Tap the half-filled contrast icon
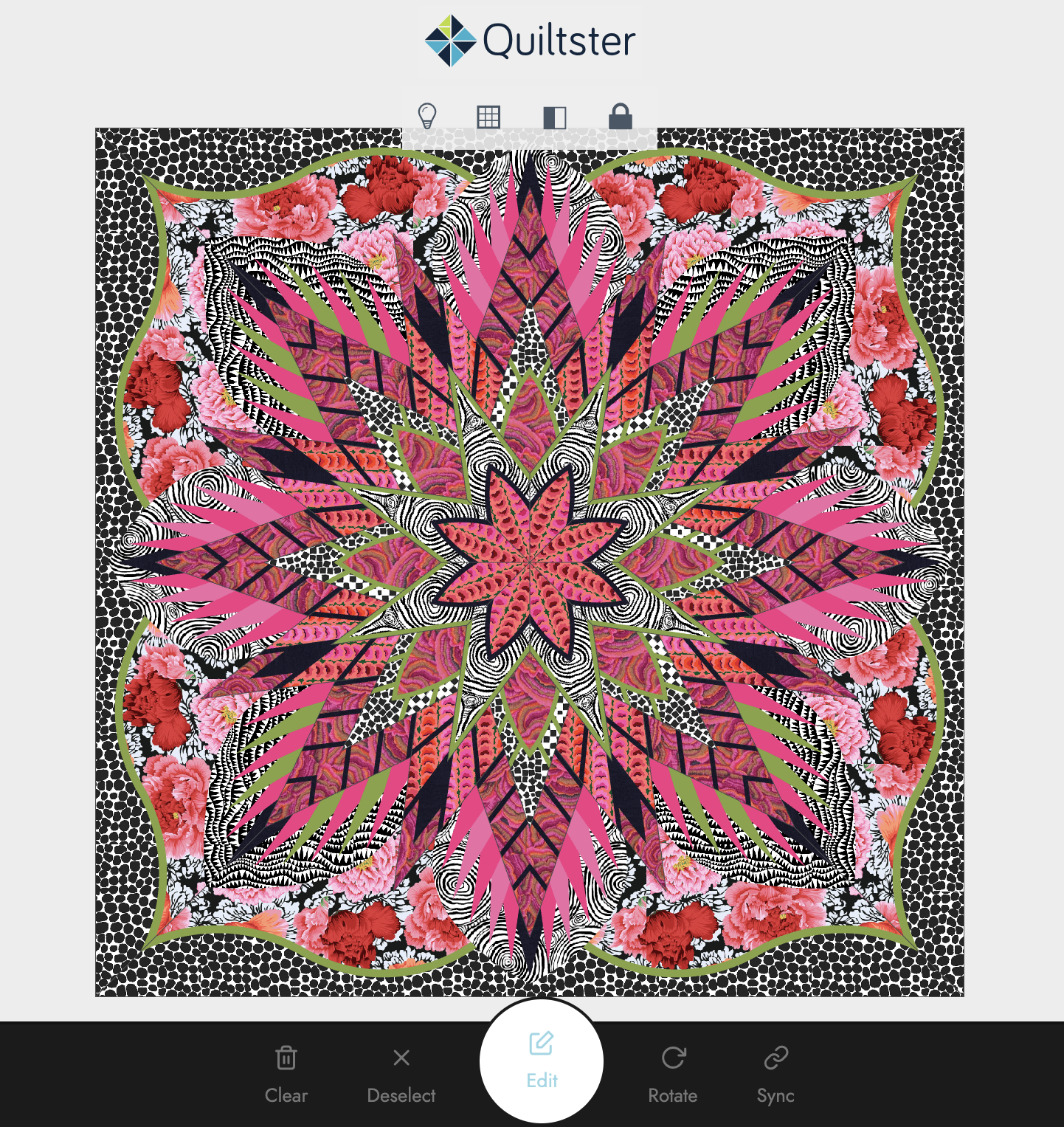1064x1127 pixels. pos(554,117)
